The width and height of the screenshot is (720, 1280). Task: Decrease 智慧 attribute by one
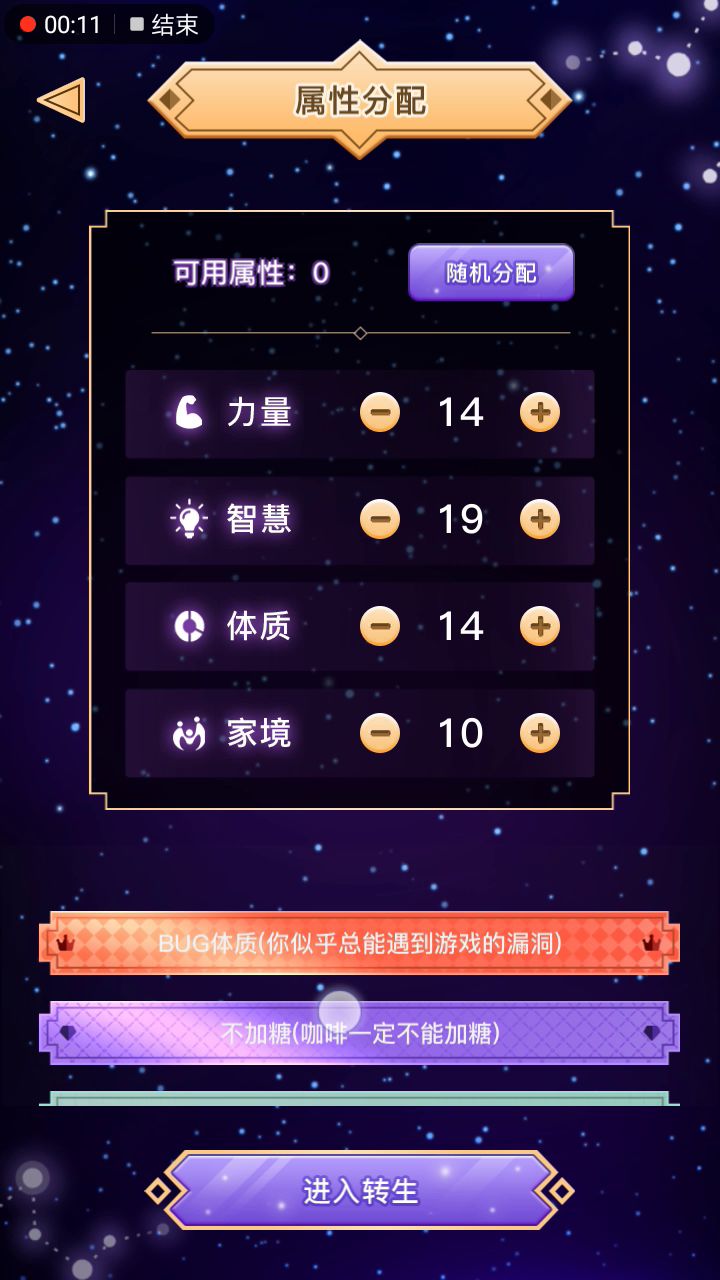pos(380,519)
